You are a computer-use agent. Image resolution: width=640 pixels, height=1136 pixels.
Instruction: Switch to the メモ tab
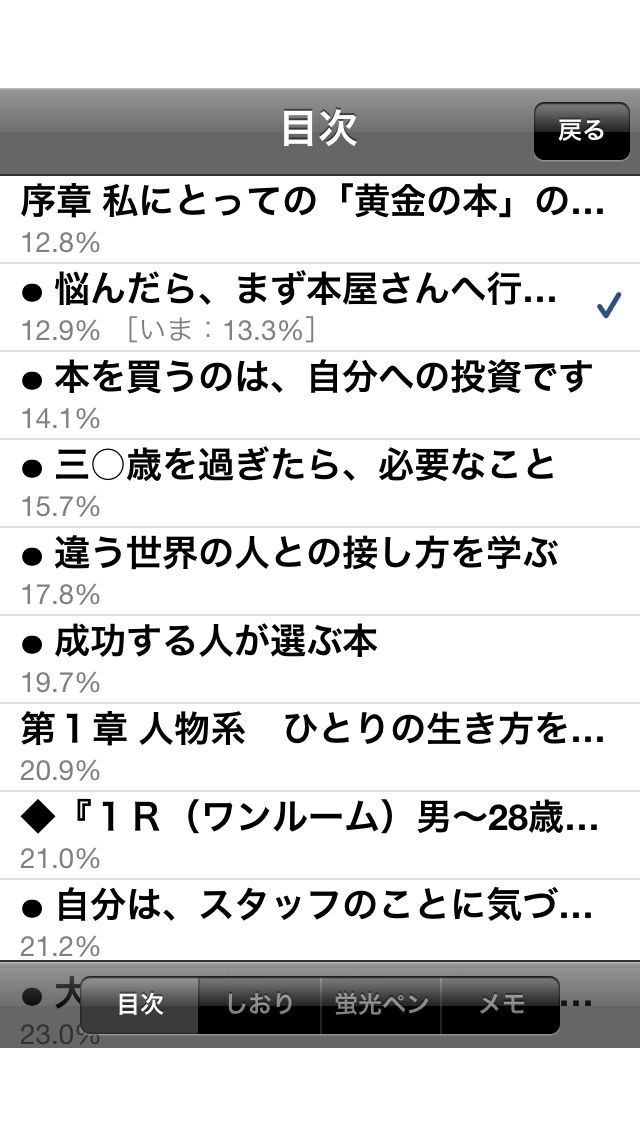click(501, 1004)
